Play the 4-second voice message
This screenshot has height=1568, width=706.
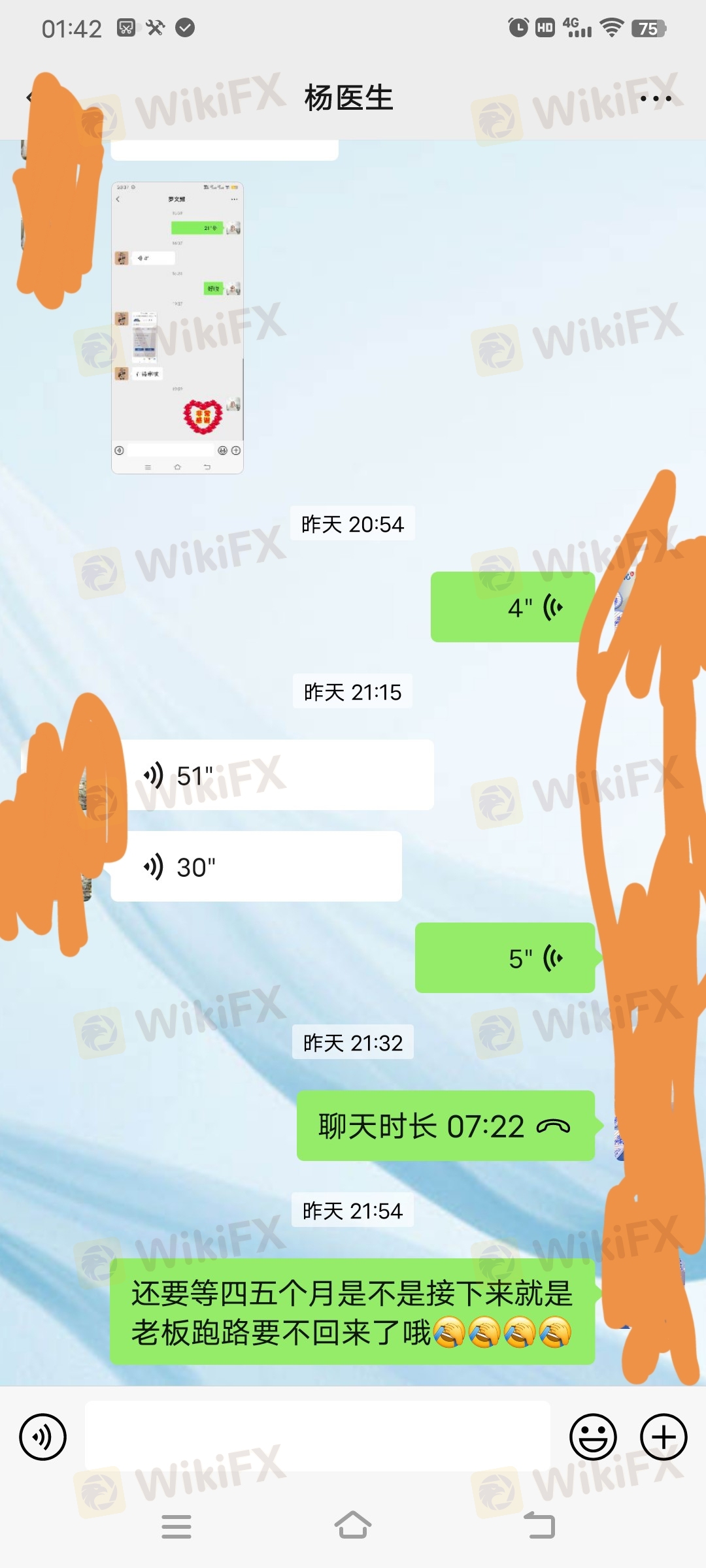513,607
